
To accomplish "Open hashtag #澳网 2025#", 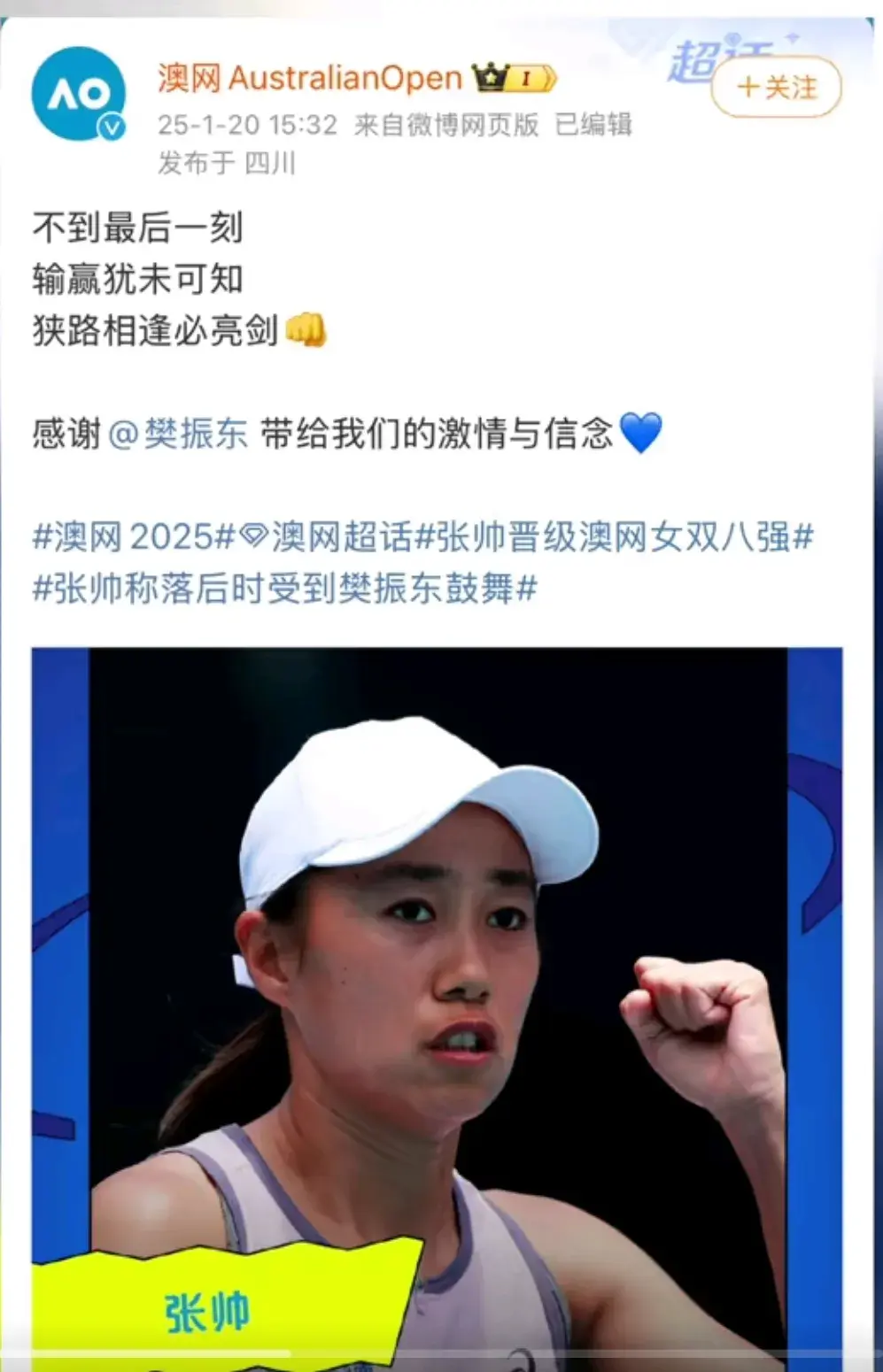I will (x=133, y=536).
